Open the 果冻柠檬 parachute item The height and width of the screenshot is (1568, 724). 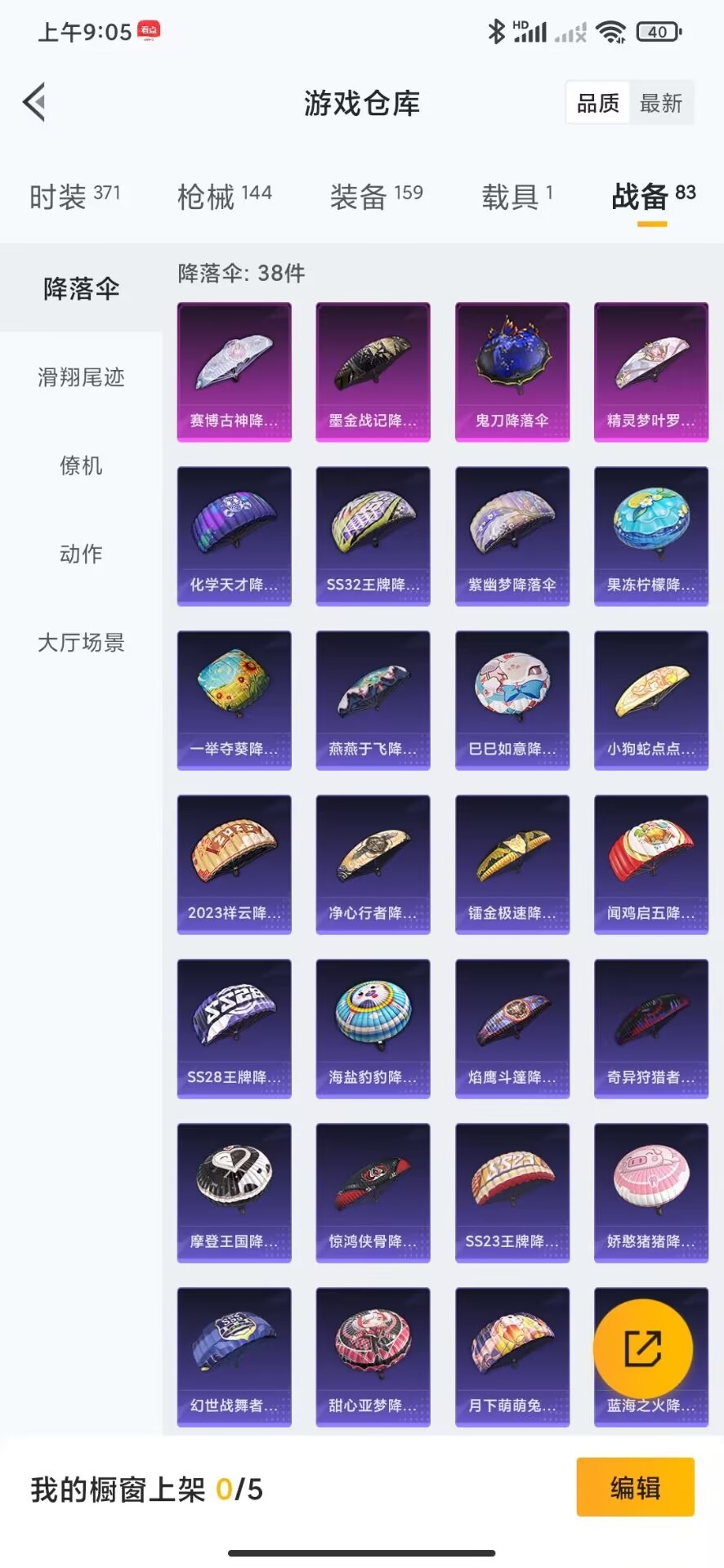(651, 537)
